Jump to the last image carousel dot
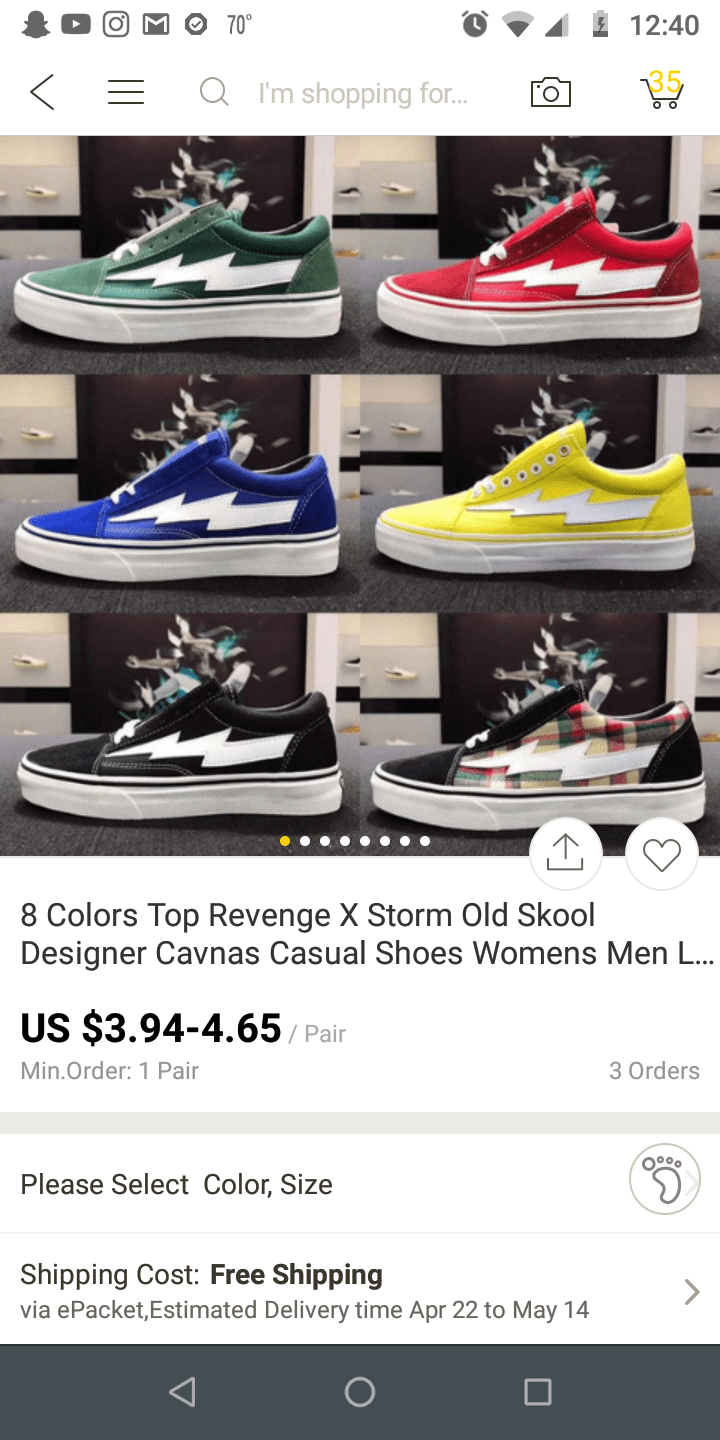 tap(424, 841)
